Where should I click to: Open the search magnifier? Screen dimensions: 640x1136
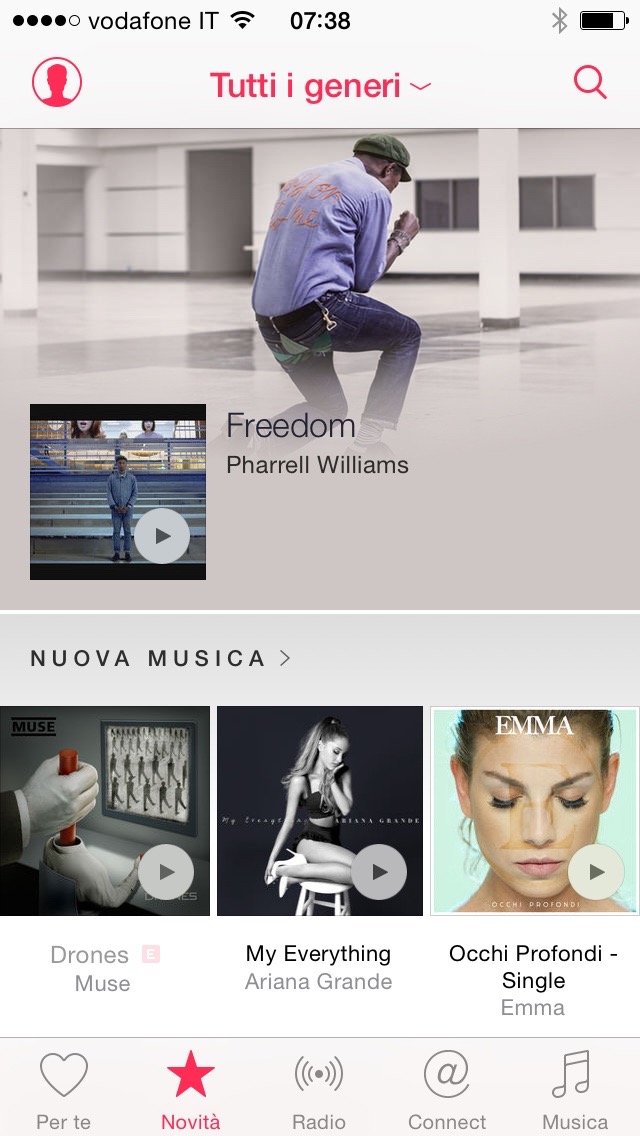tap(590, 83)
